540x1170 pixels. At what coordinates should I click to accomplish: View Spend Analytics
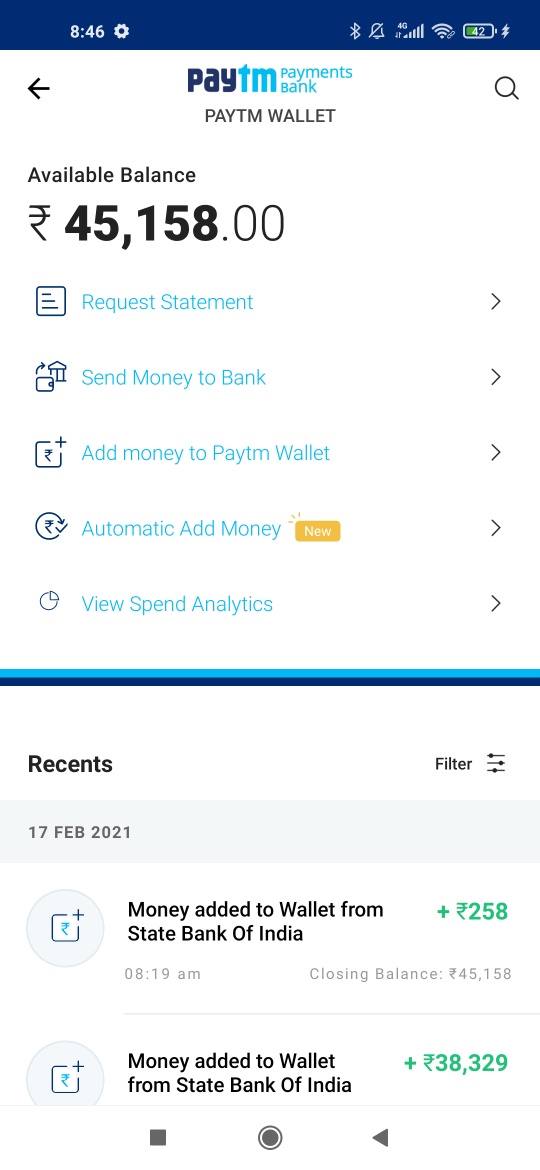tap(270, 604)
